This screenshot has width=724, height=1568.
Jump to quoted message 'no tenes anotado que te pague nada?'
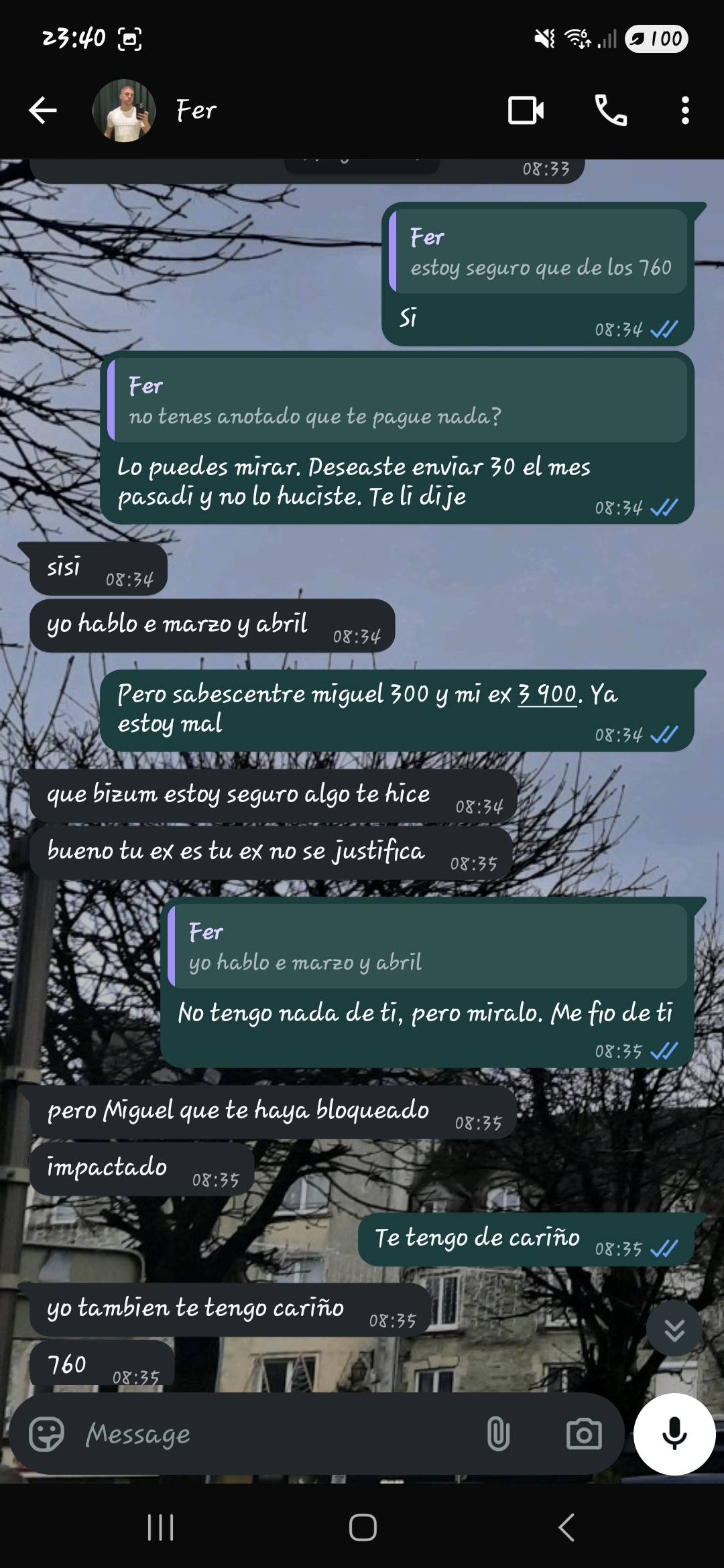[x=397, y=401]
